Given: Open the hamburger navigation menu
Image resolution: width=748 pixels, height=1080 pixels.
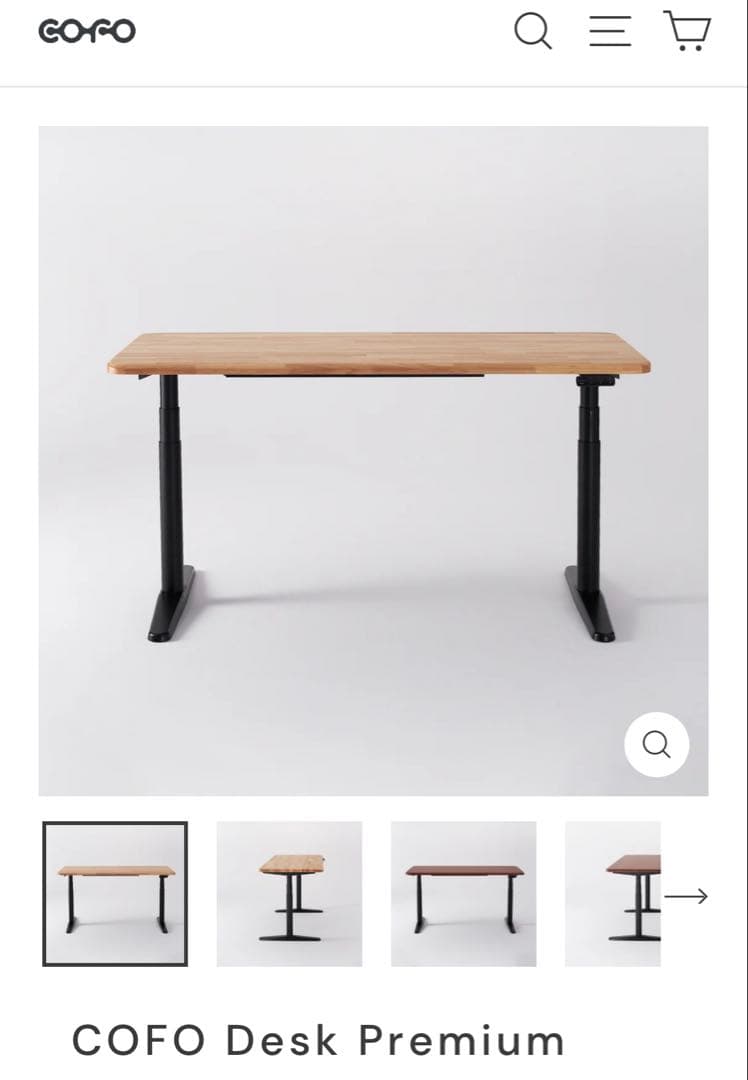Looking at the screenshot, I should [609, 31].
